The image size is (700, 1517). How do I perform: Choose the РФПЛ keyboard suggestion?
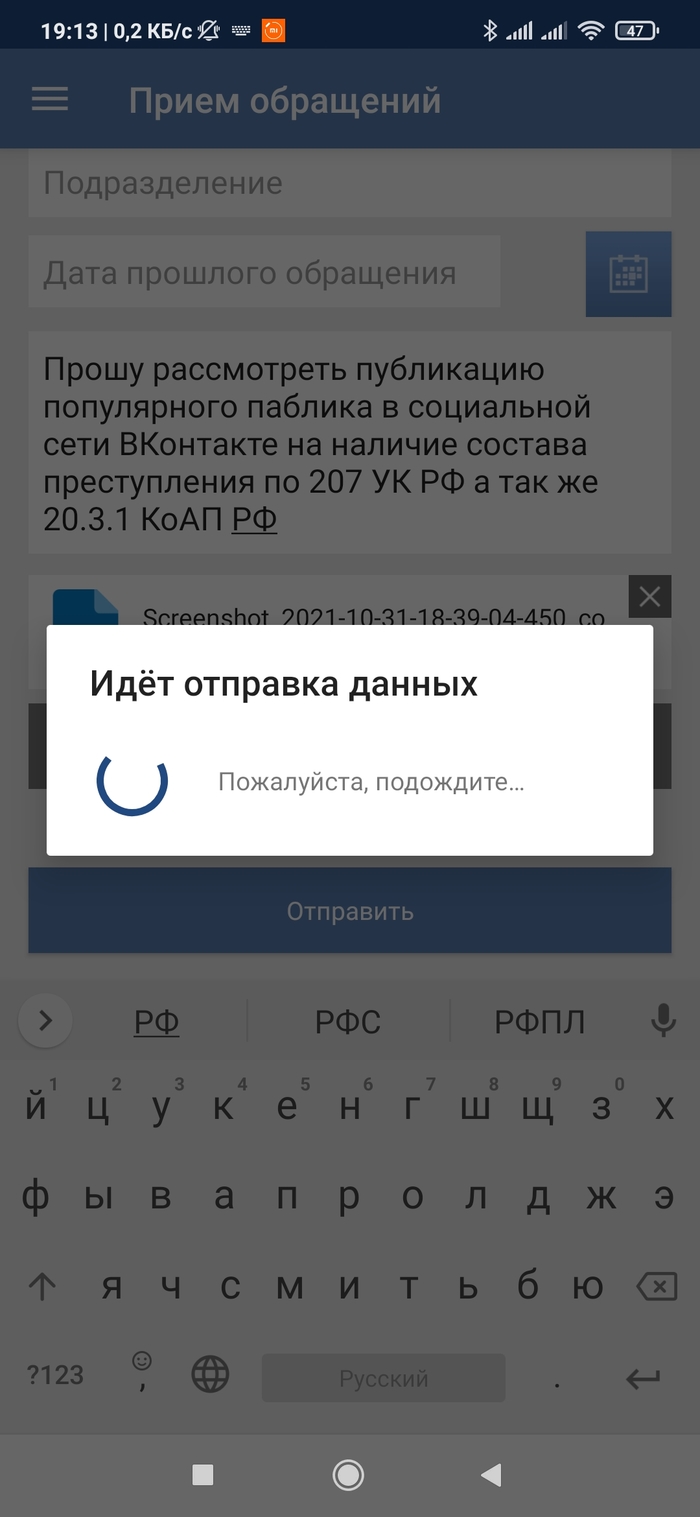(540, 1022)
